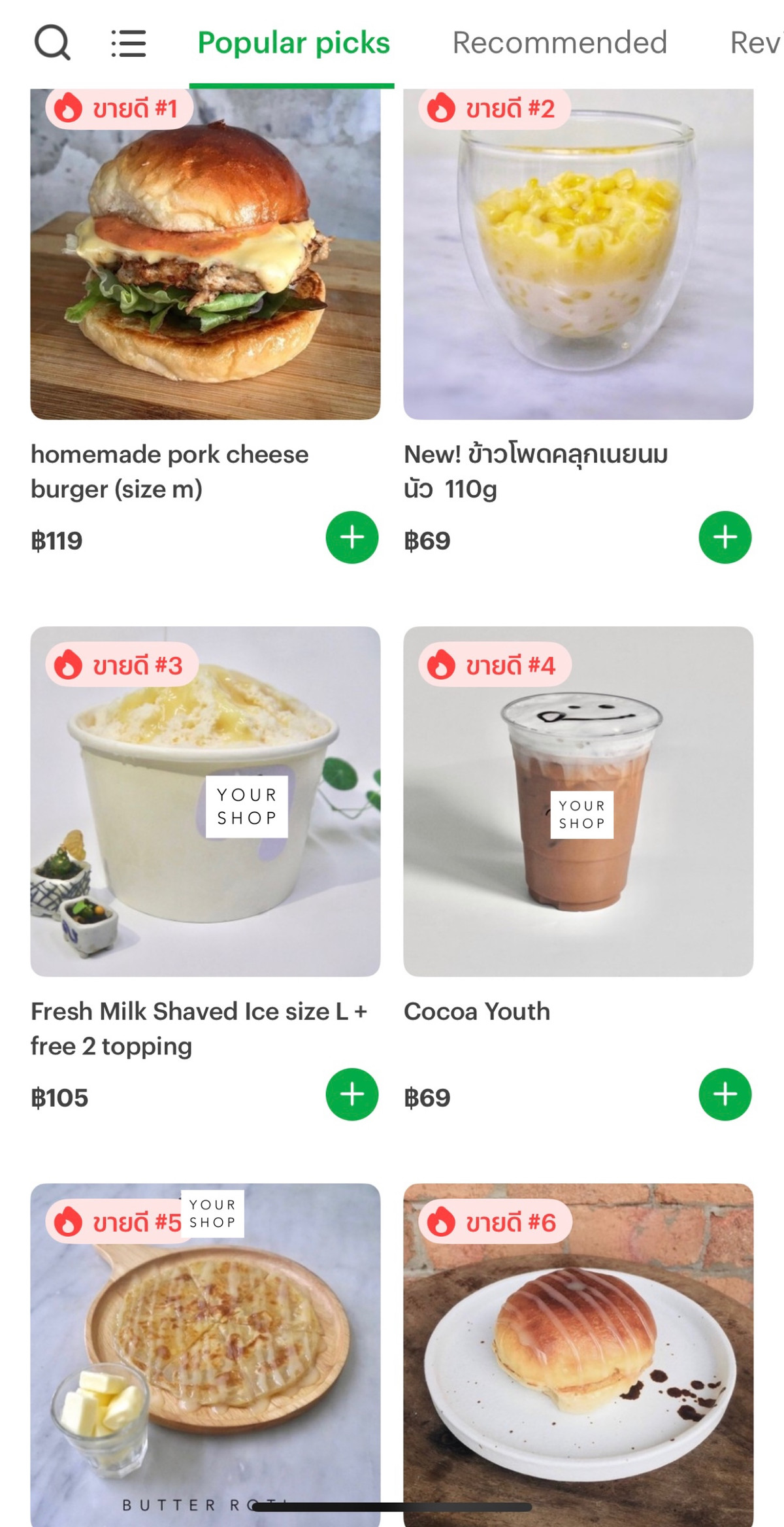Screen dimensions: 784x1527
Task: Open the menu categories list icon
Action: coord(128,43)
